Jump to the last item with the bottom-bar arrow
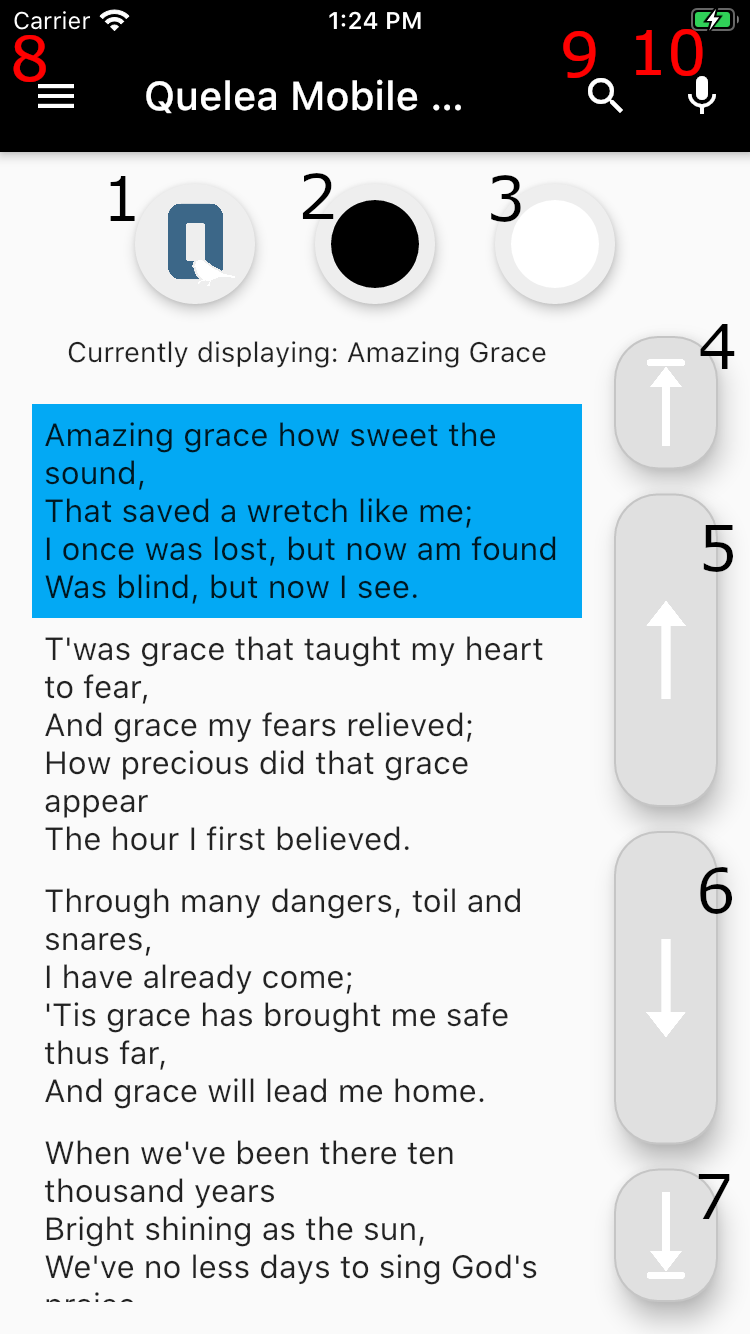 666,1235
